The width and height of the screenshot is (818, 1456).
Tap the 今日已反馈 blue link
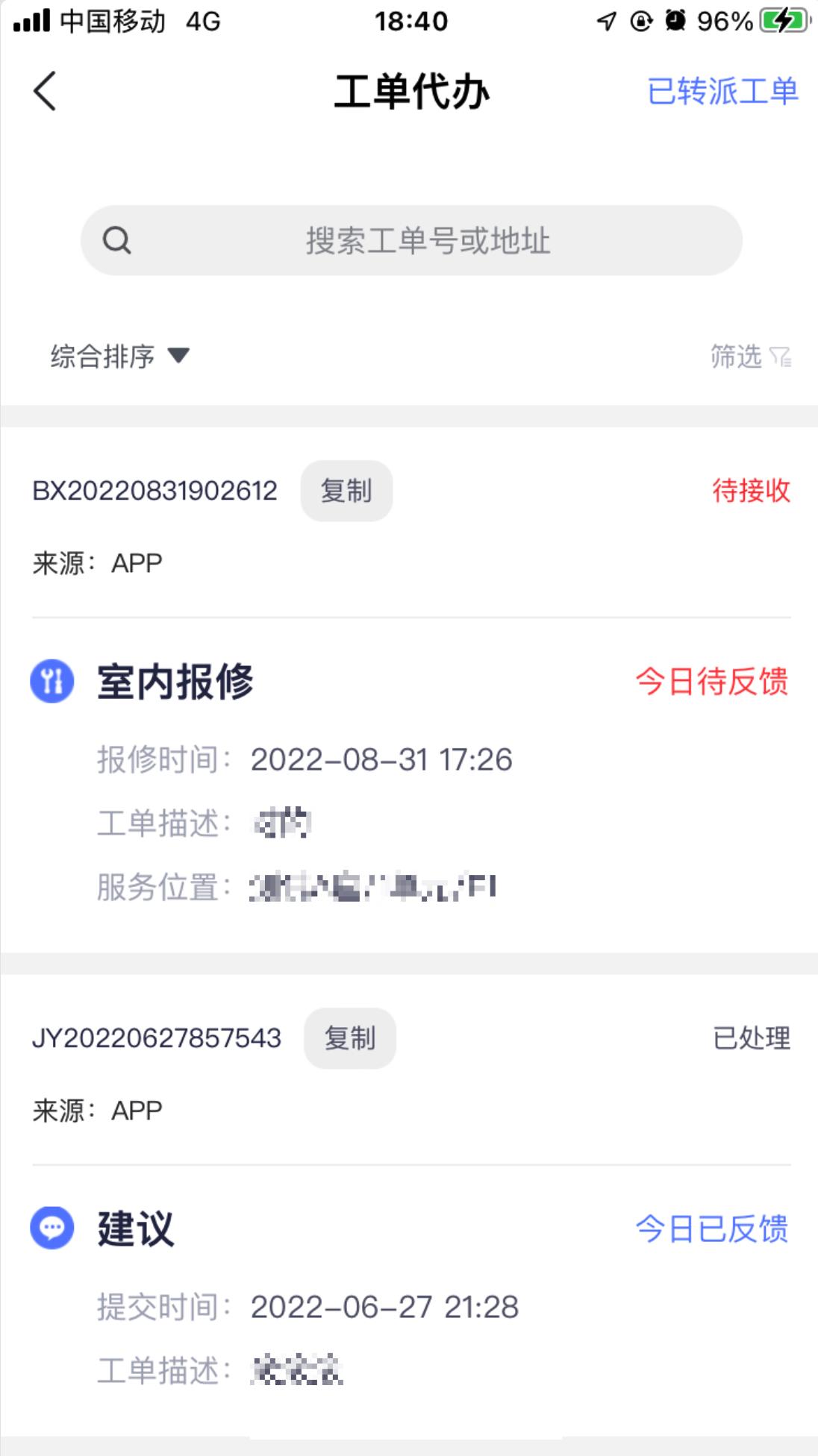(x=712, y=1228)
